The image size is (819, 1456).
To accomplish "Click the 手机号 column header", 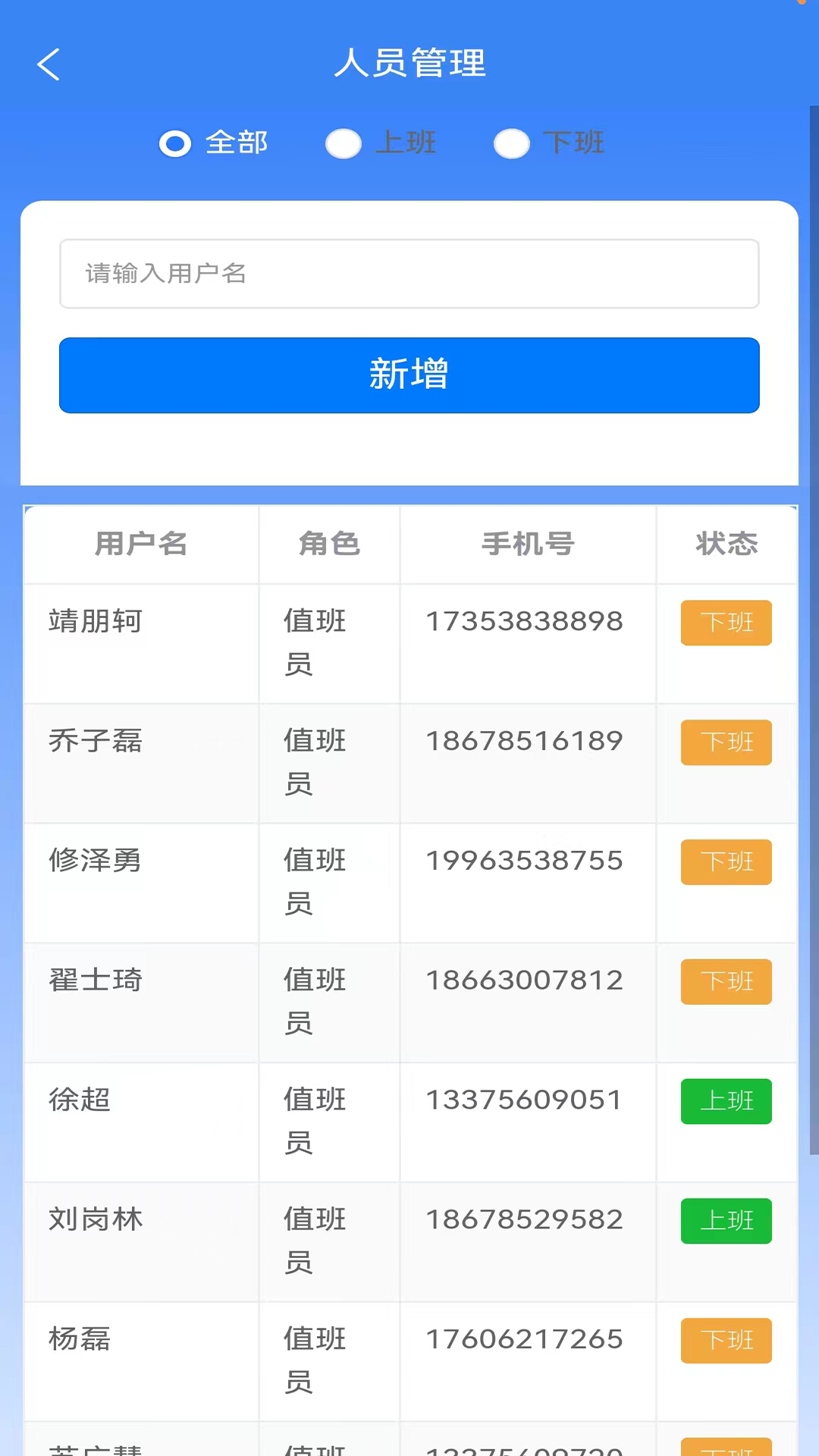I will tap(528, 544).
